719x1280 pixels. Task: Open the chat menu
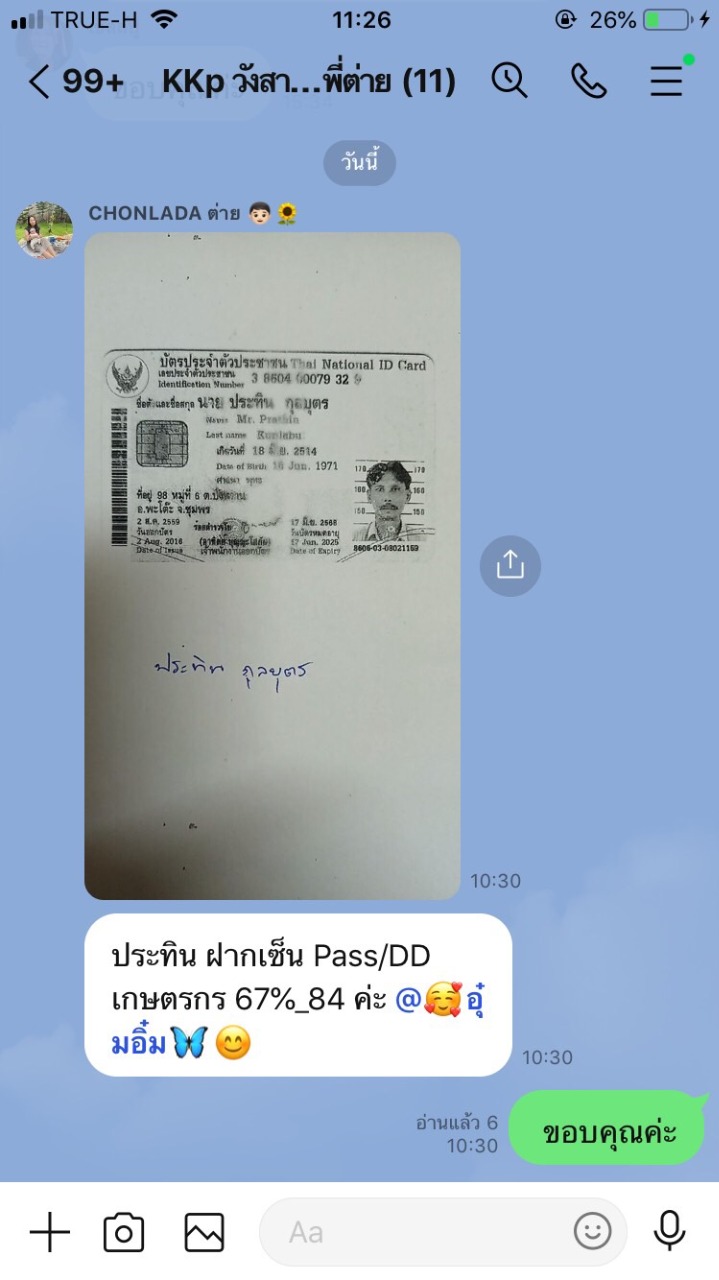point(666,81)
